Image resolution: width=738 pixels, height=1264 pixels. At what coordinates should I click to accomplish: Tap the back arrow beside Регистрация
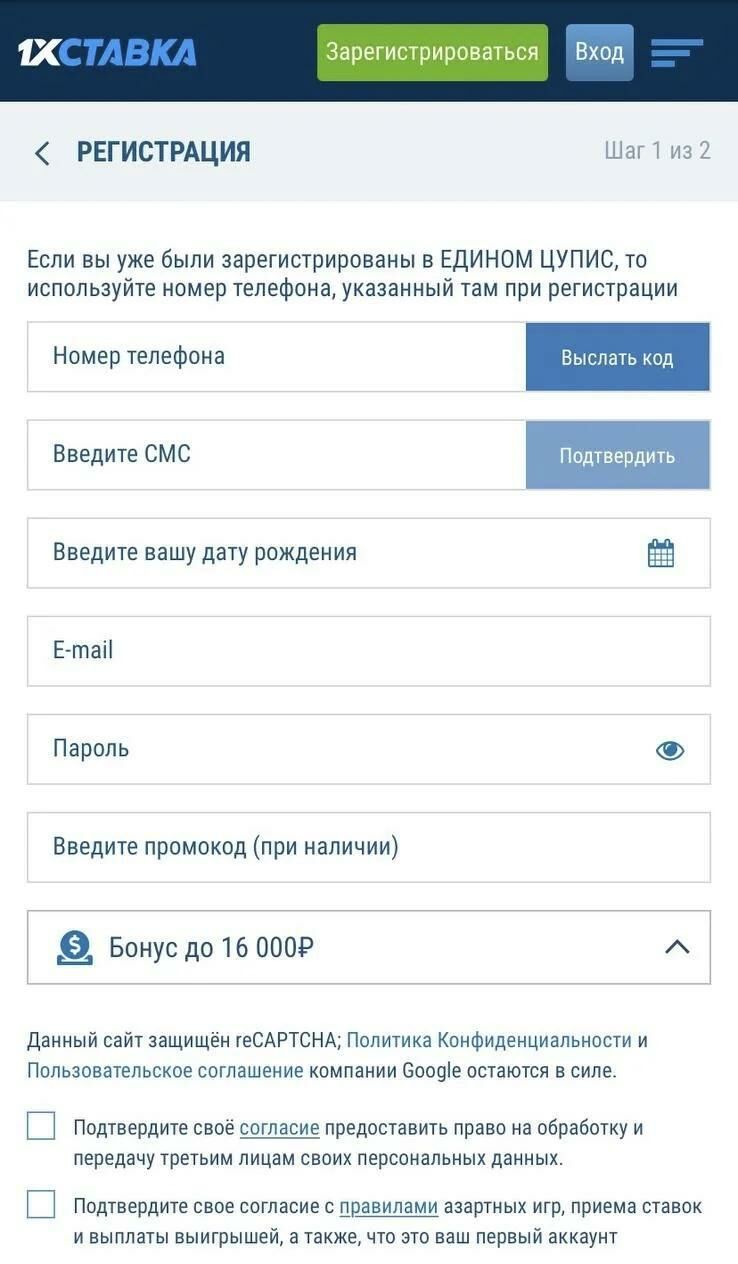[42, 153]
